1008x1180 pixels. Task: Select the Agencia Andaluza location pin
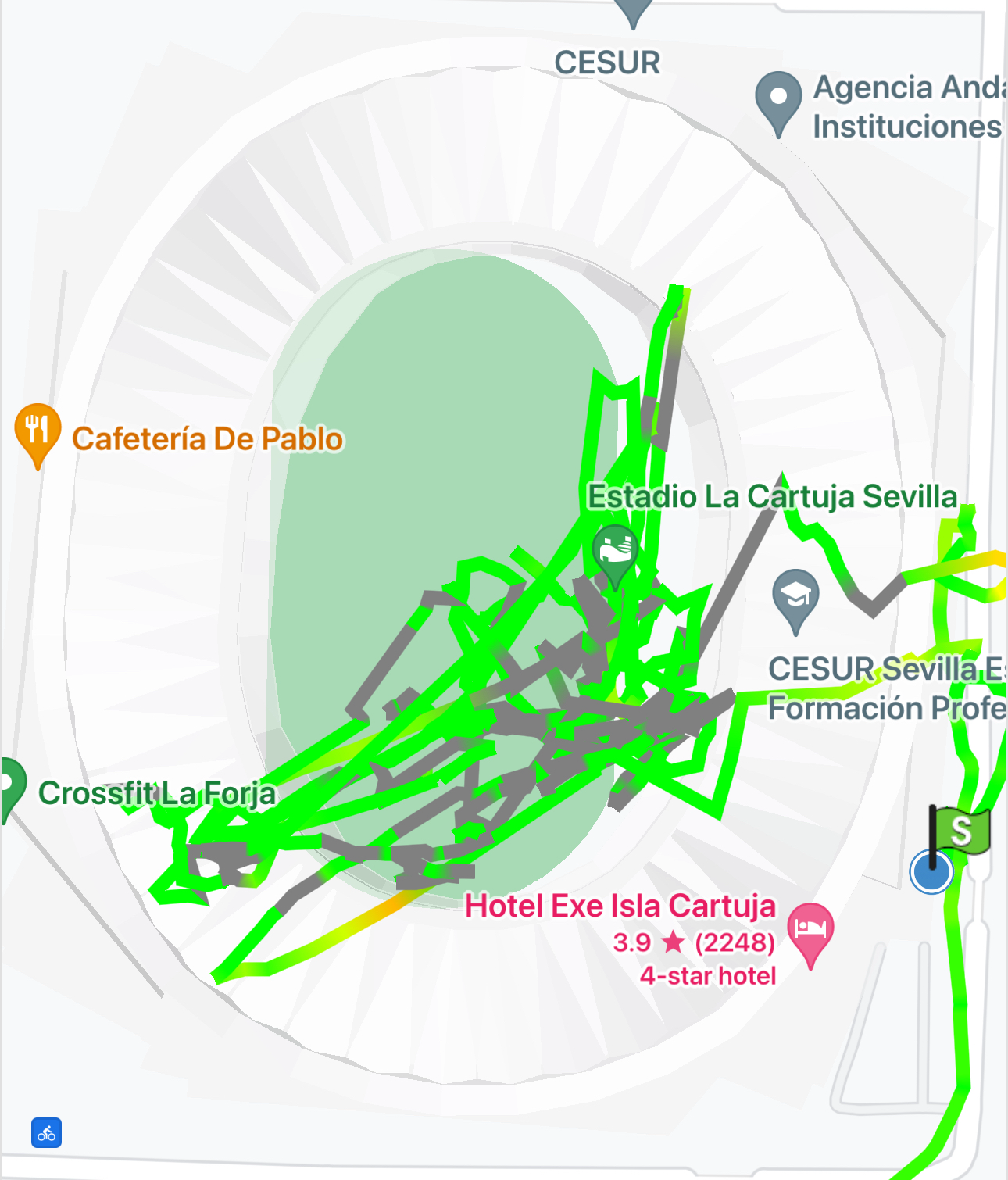pos(777,98)
